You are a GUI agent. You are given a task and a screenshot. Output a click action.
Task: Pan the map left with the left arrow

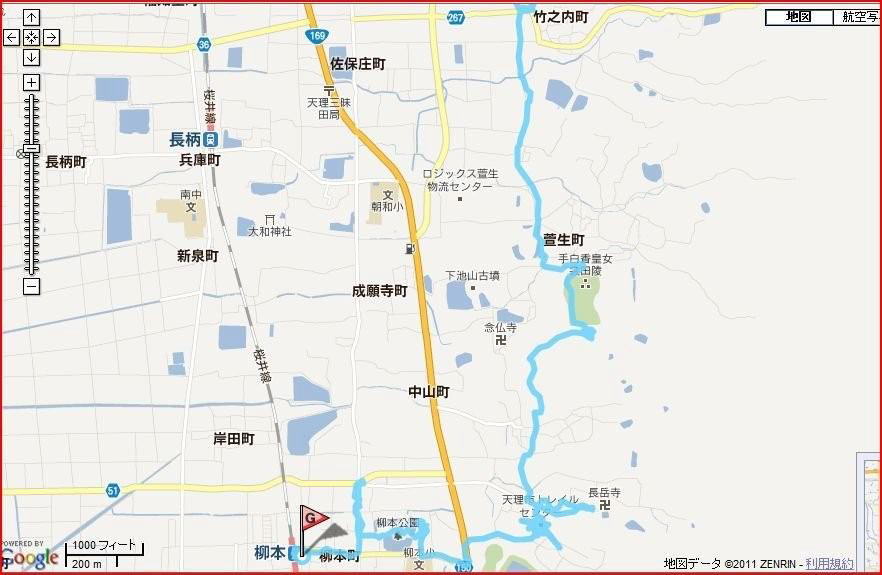(x=11, y=38)
